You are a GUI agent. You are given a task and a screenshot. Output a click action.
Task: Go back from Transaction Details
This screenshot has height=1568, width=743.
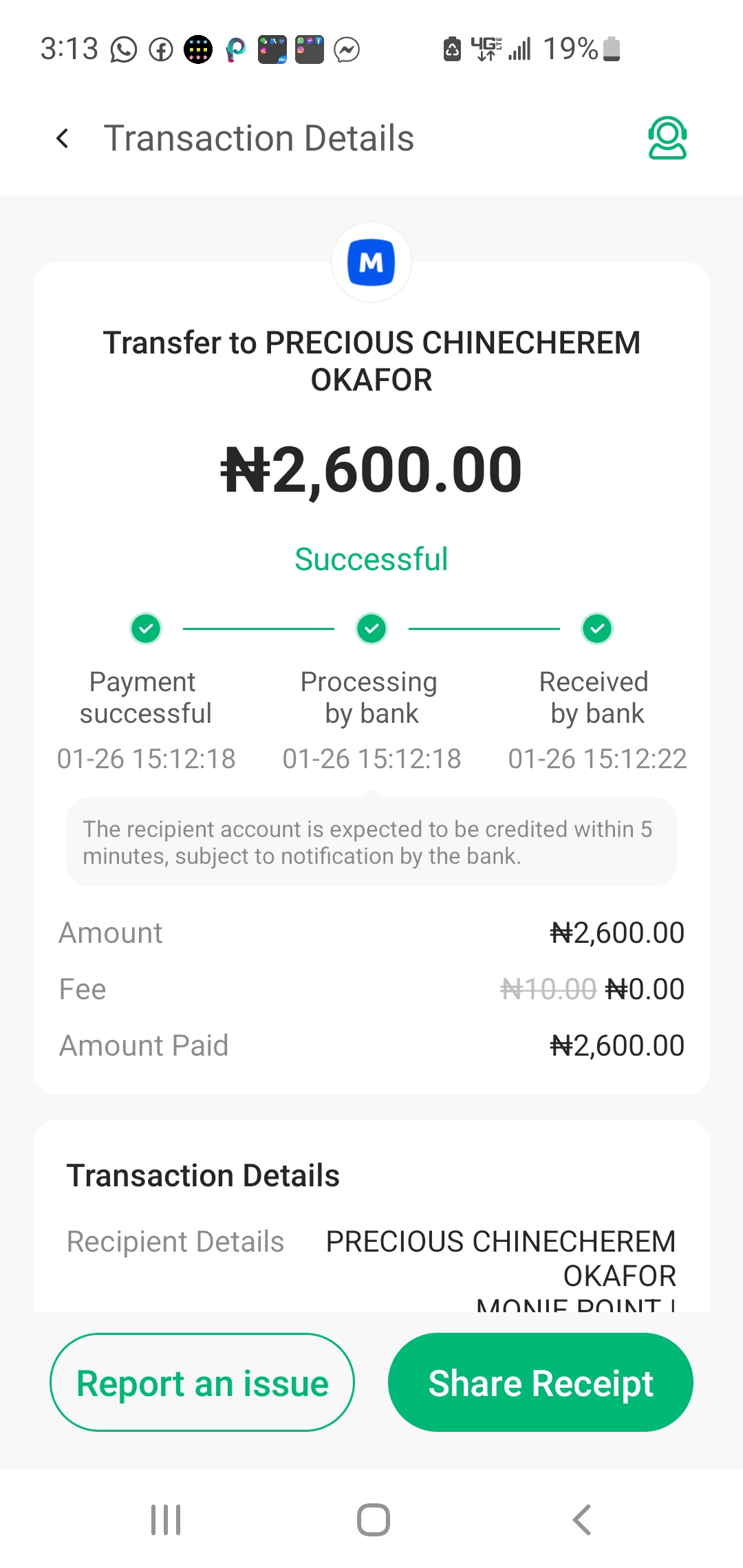(x=63, y=139)
